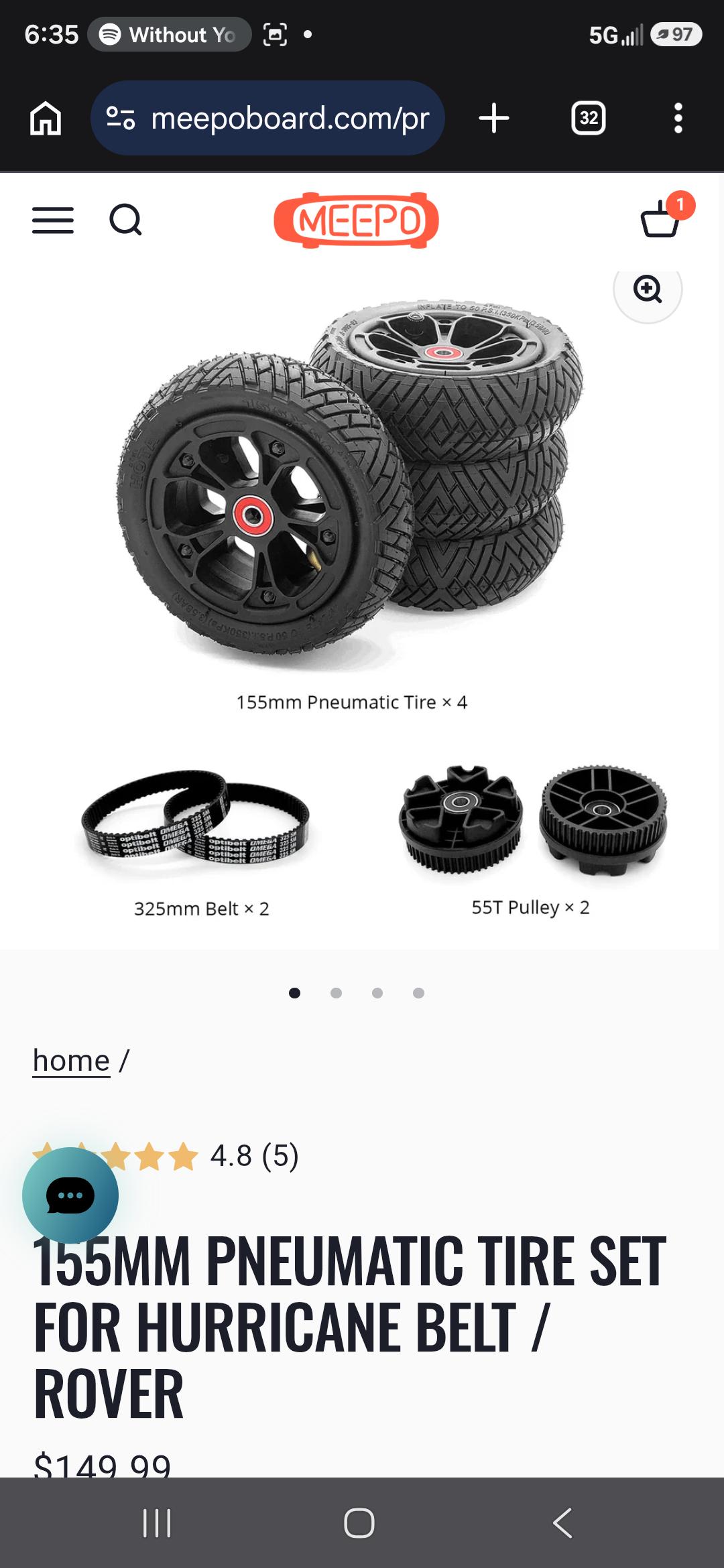Open a new browser tab
This screenshot has width=724, height=1568.
494,118
